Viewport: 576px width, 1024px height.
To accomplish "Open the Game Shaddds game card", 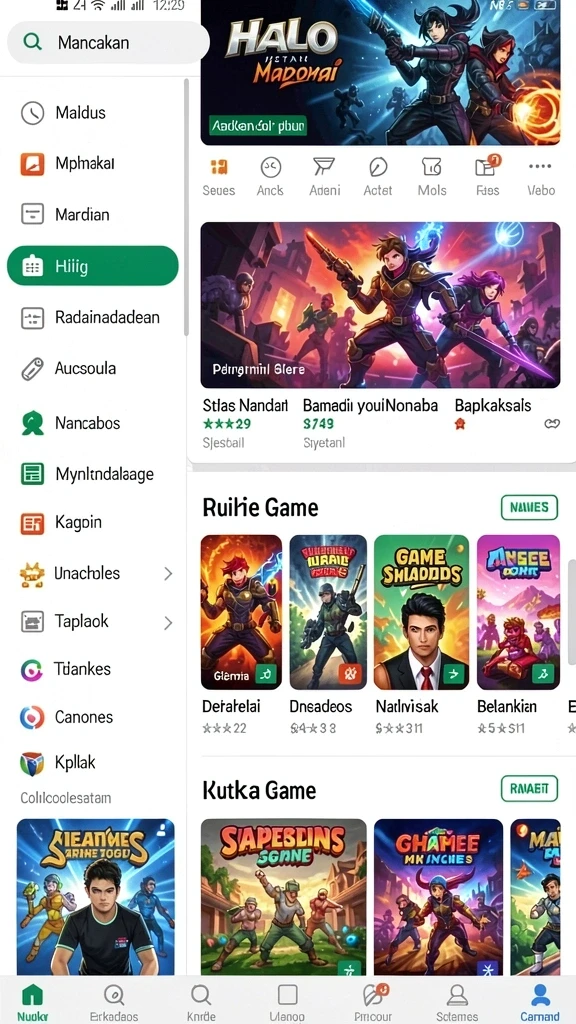I will click(x=421, y=612).
